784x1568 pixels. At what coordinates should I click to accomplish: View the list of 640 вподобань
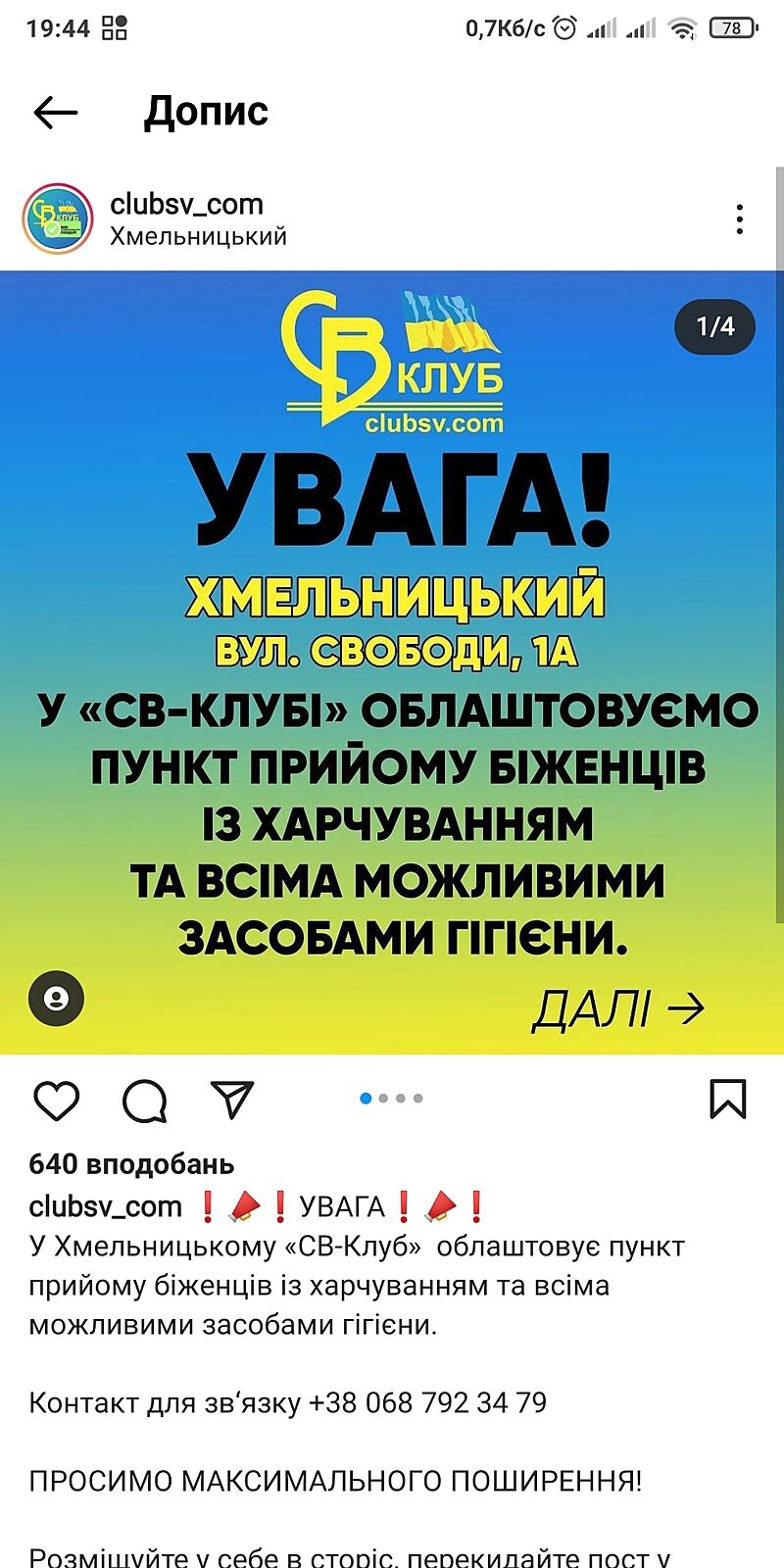click(x=131, y=1164)
